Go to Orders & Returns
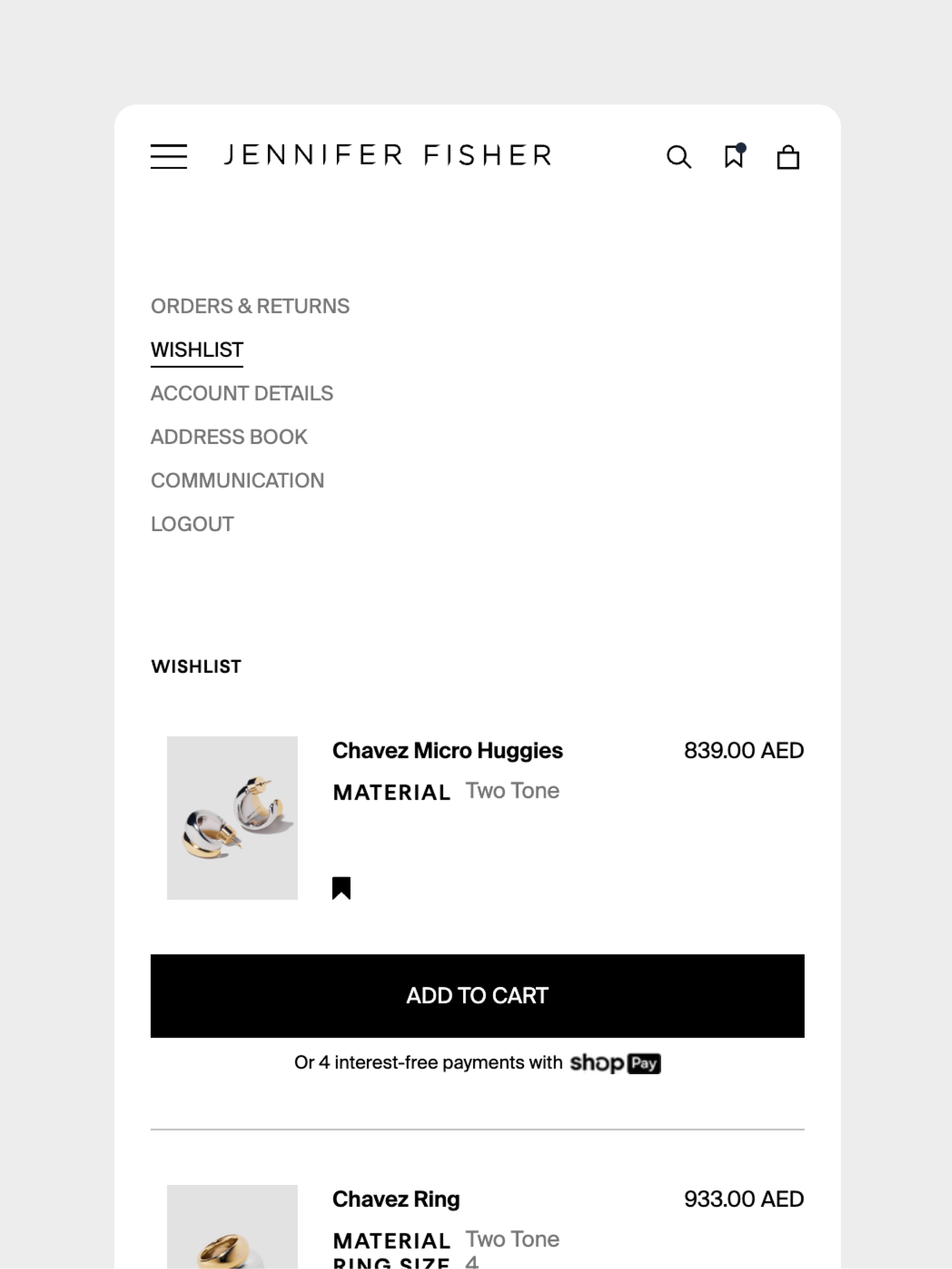The width and height of the screenshot is (952, 1269). pos(250,306)
